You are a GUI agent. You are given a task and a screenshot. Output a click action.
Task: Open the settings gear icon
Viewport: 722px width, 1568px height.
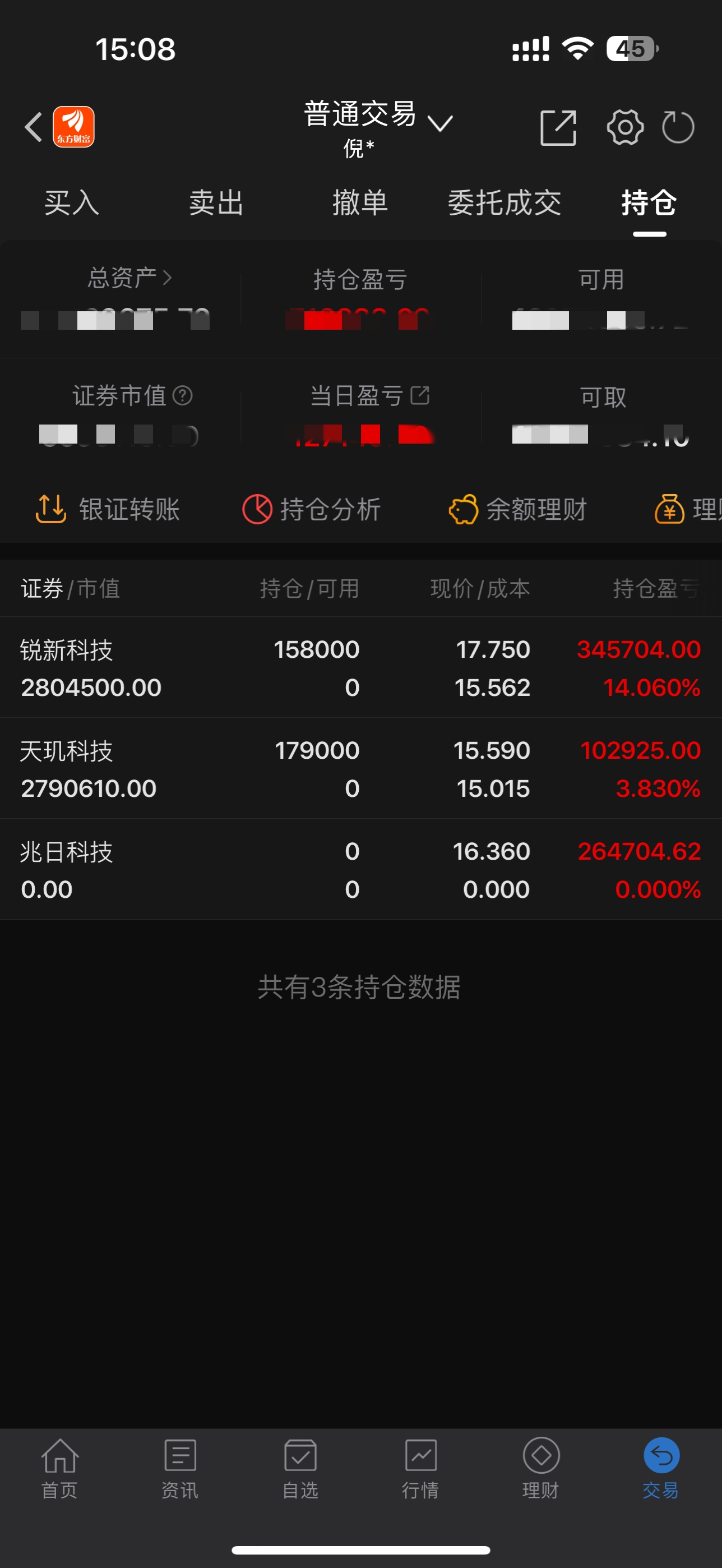click(623, 127)
